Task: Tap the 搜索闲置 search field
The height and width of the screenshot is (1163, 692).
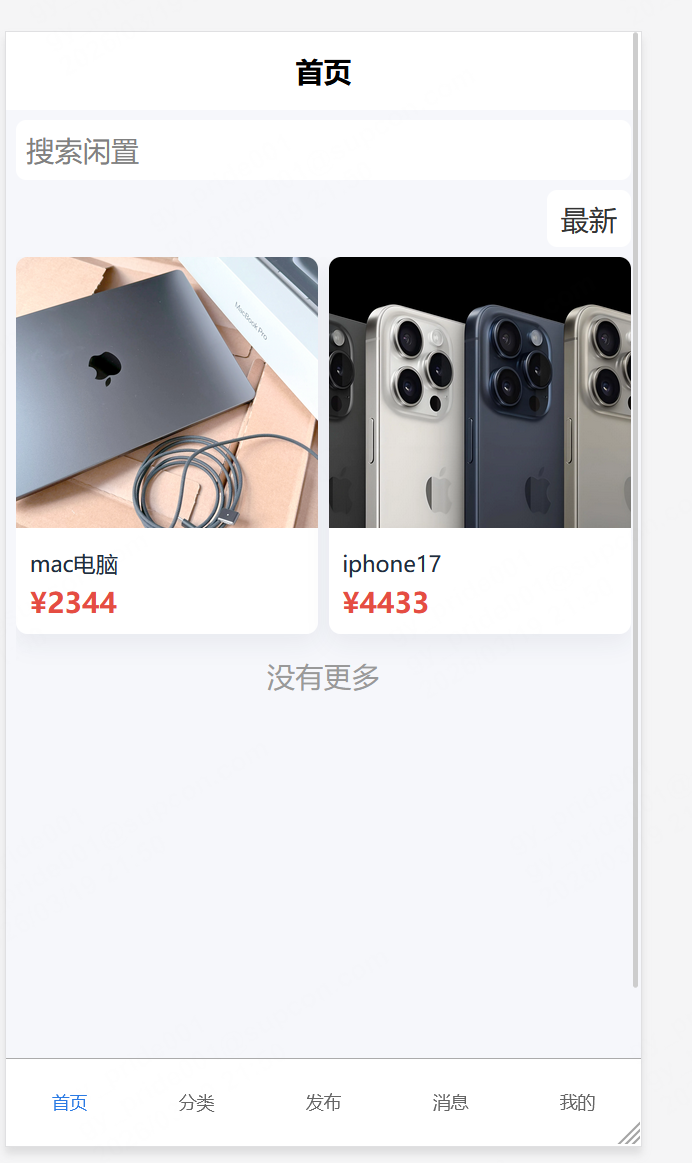Action: point(322,151)
